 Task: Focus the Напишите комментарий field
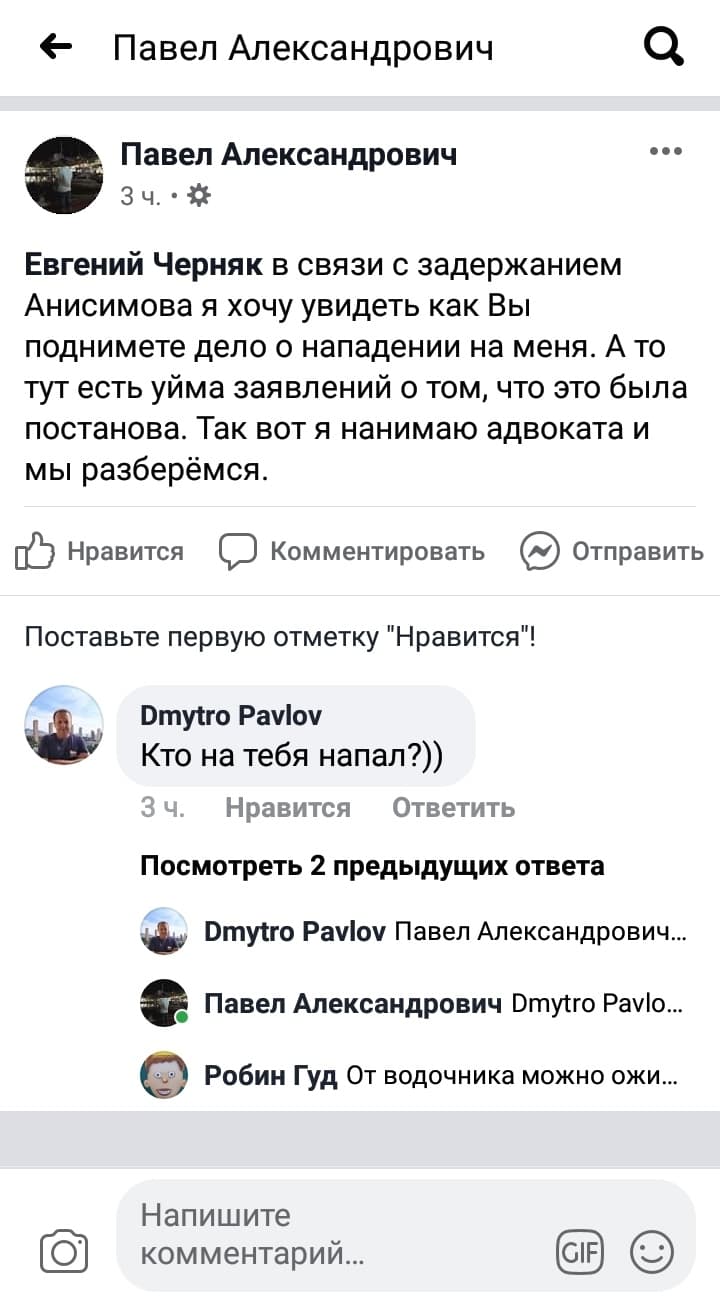point(330,1234)
